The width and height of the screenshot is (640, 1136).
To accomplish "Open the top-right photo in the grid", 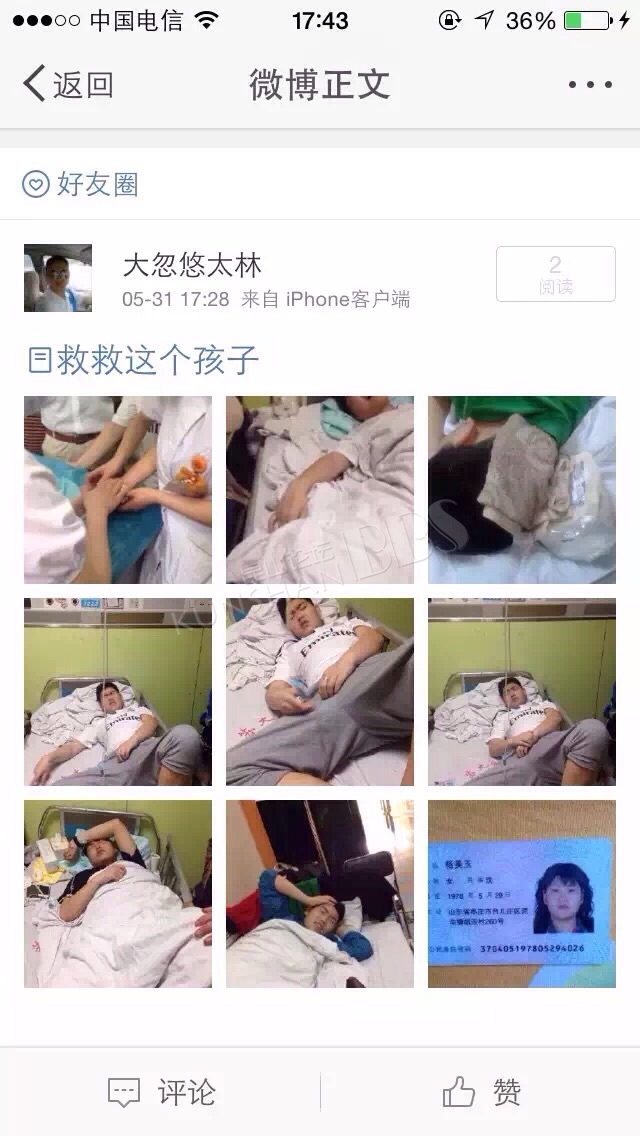I will point(522,490).
